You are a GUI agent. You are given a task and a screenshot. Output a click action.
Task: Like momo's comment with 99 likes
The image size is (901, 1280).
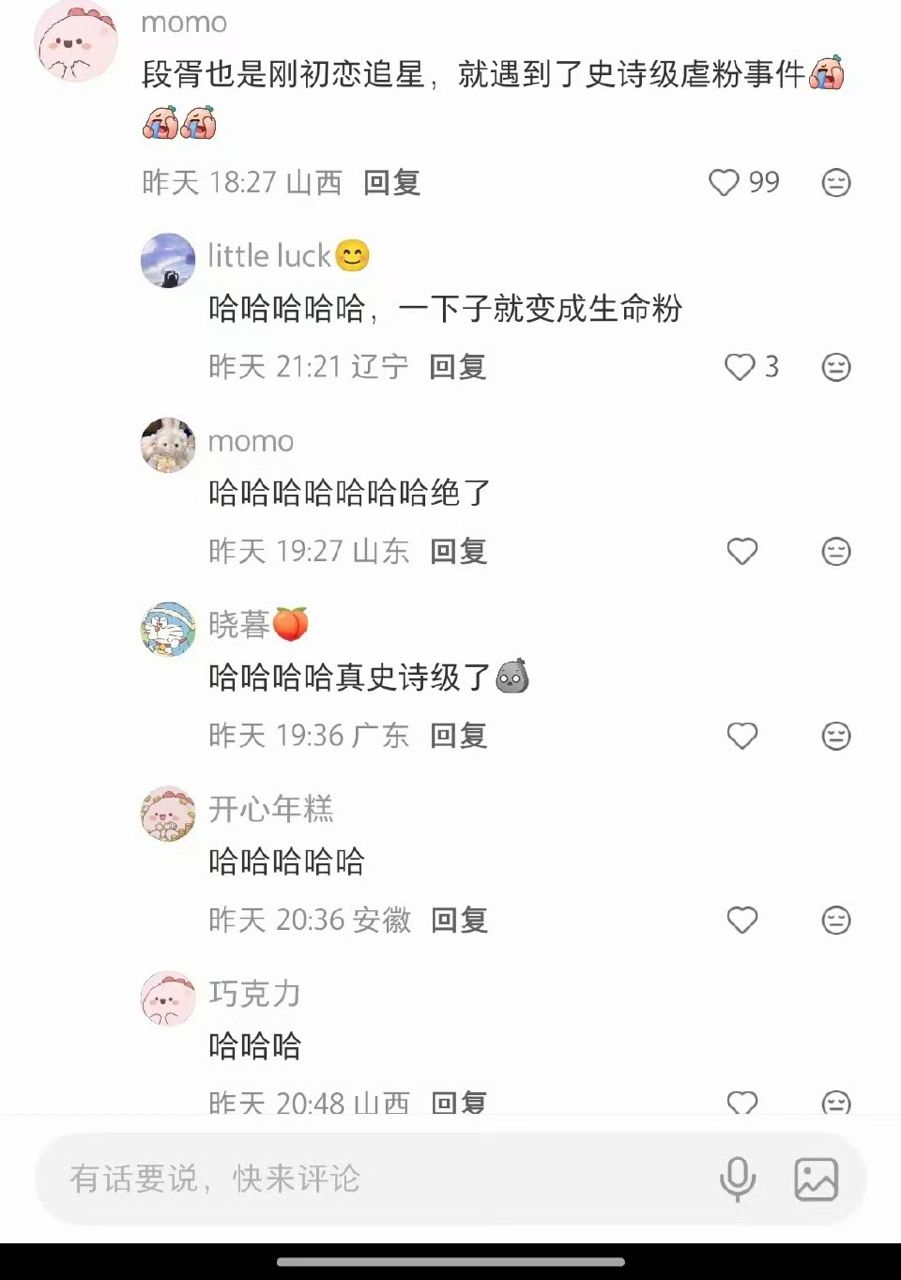(x=724, y=182)
